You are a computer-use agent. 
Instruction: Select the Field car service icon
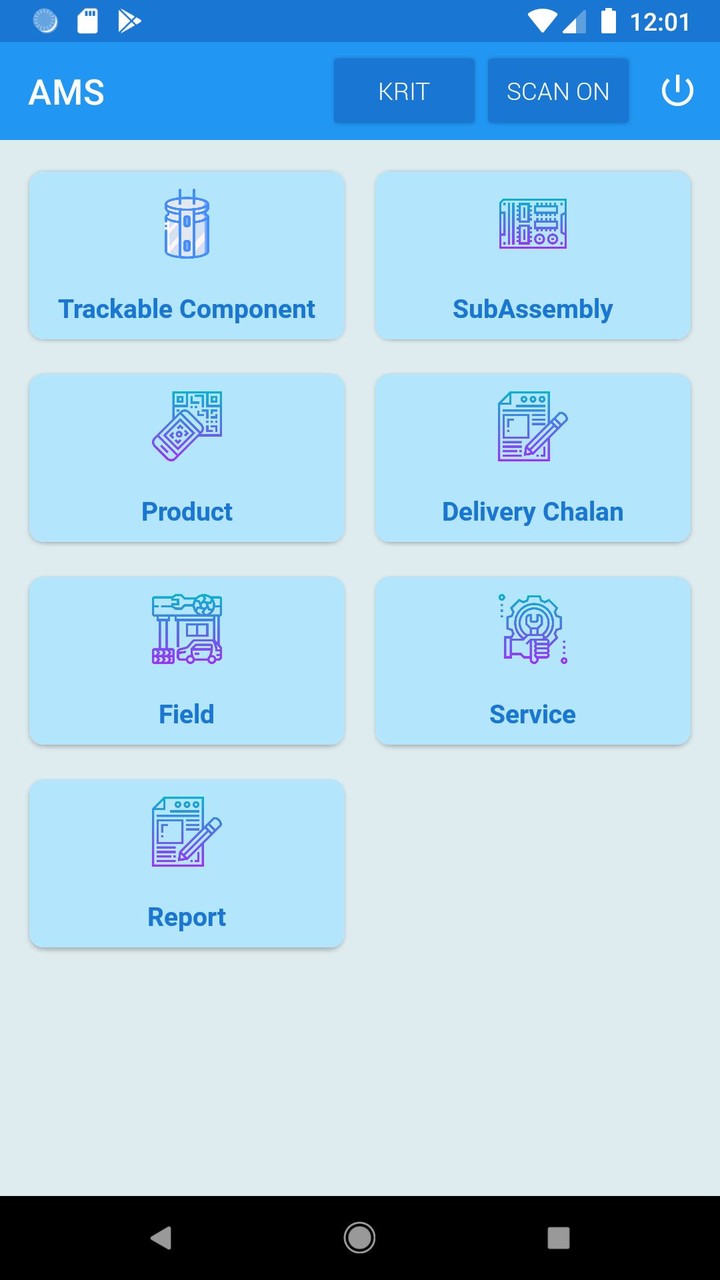click(186, 628)
